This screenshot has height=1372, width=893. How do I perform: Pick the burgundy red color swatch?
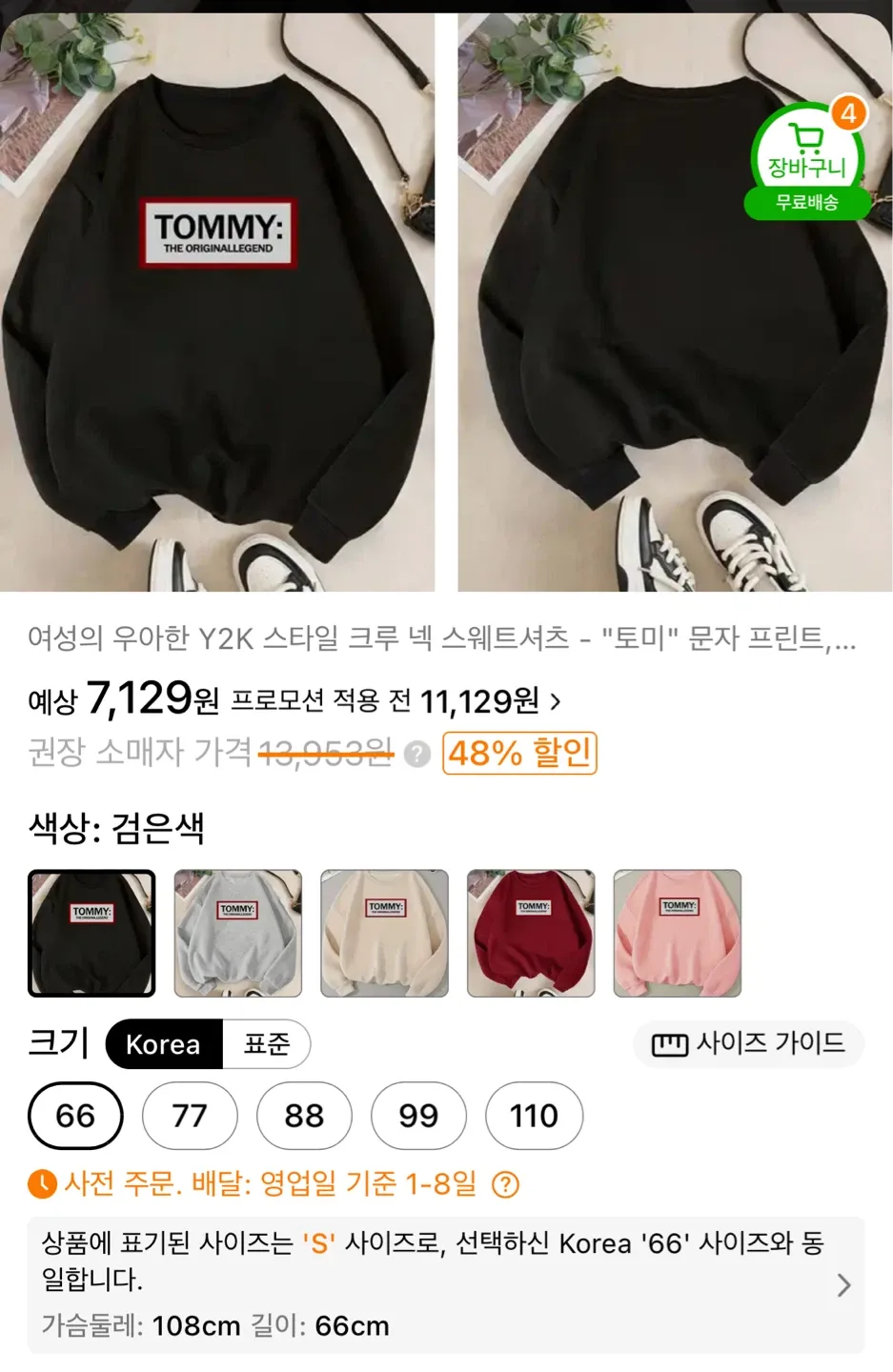pos(531,934)
